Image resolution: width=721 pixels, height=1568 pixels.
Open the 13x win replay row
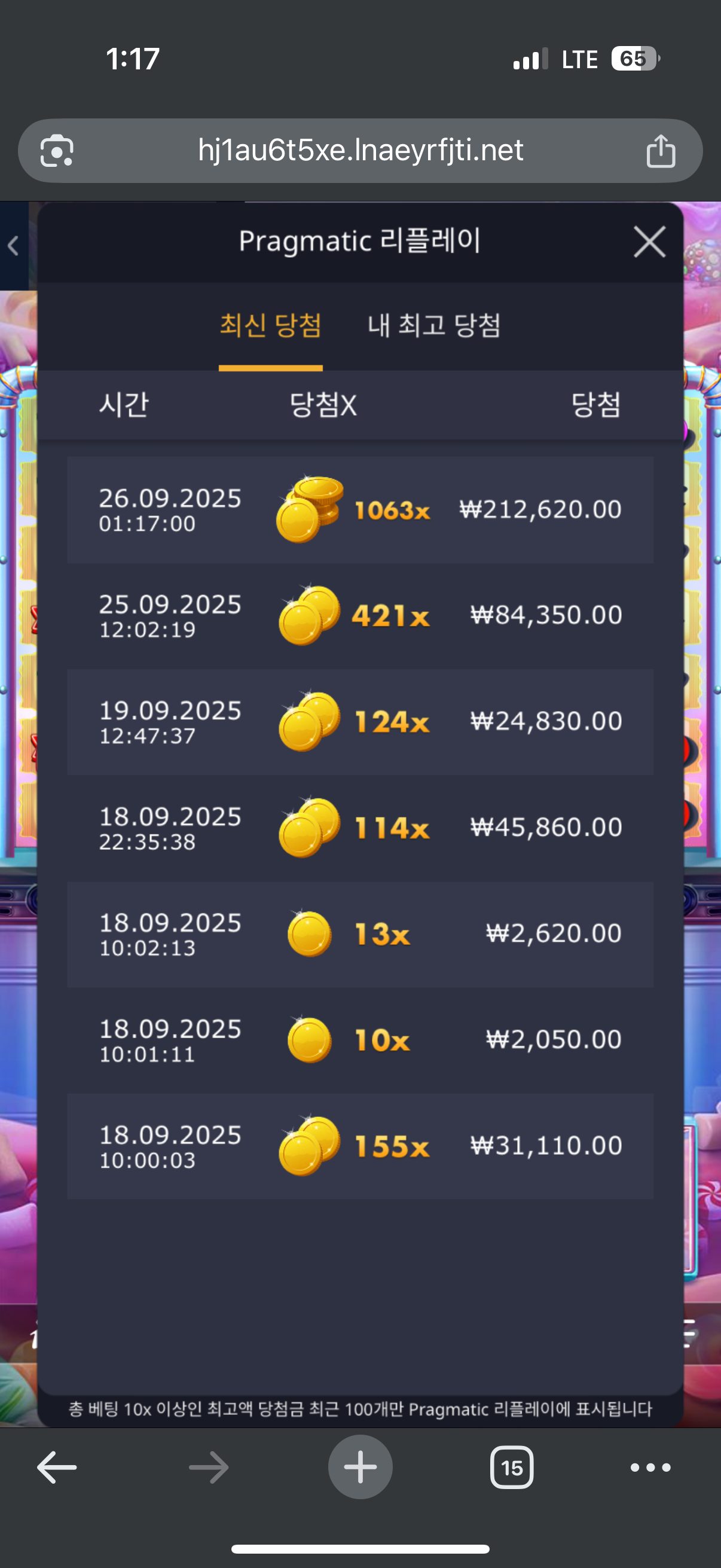[360, 934]
